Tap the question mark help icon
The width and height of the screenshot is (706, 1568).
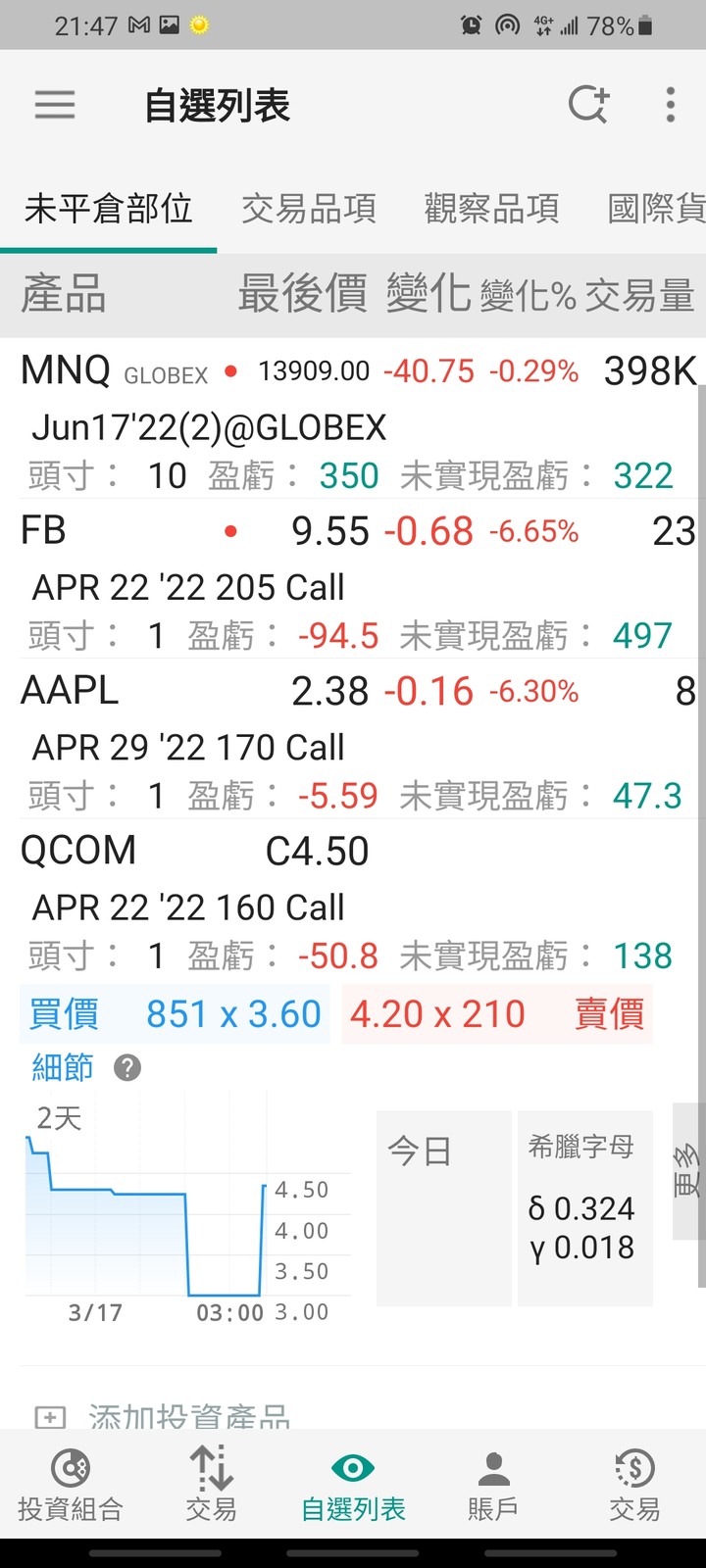(127, 1067)
